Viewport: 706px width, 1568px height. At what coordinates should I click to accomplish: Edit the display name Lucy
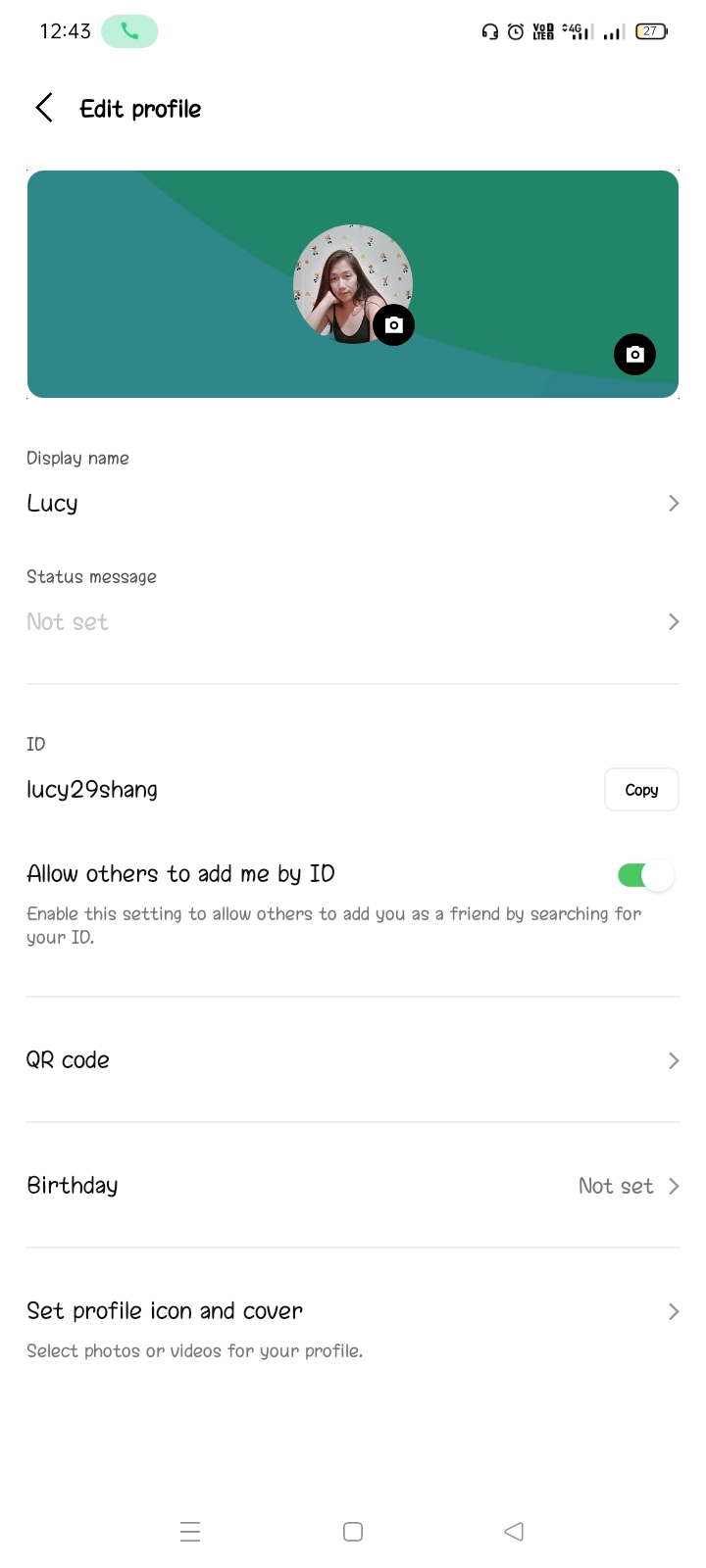[x=353, y=503]
